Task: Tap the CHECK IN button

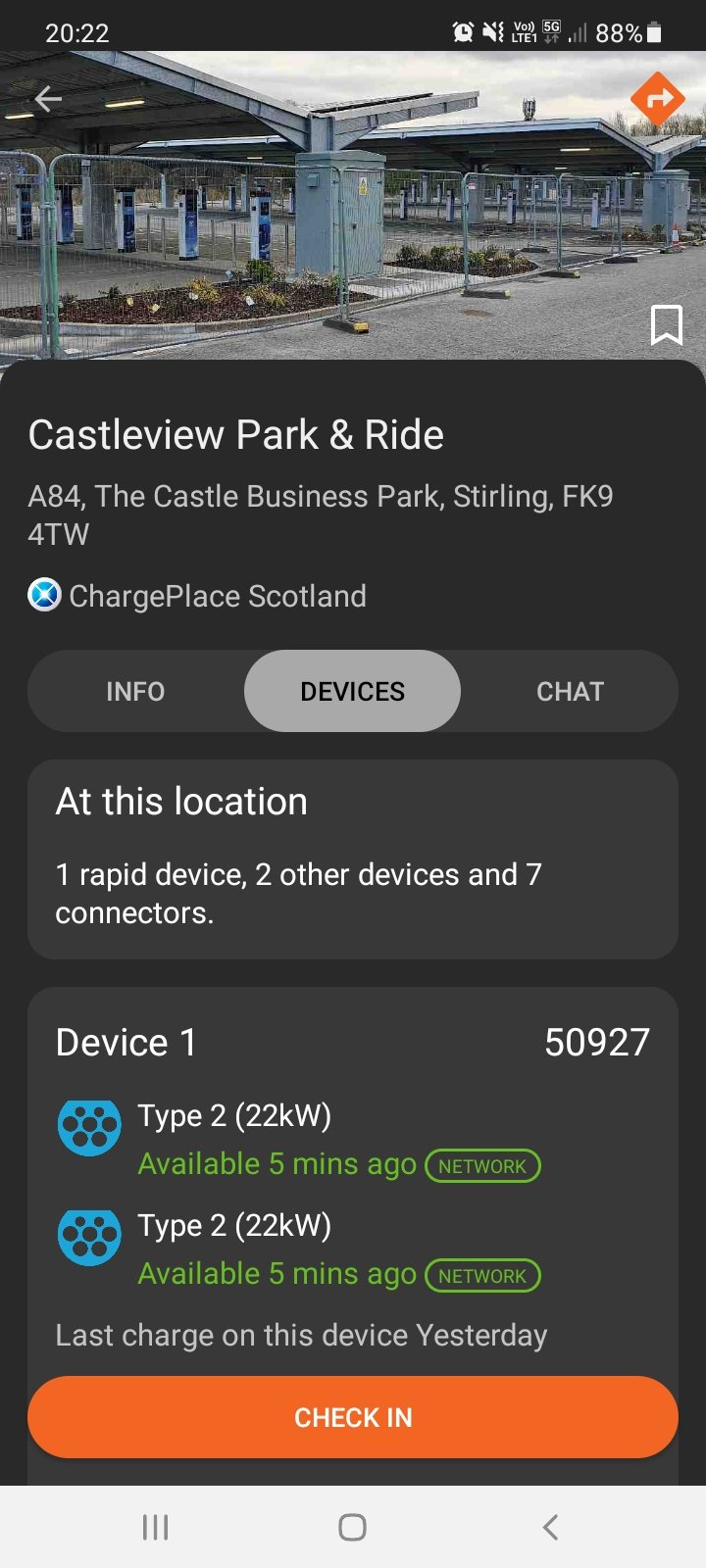Action: (x=353, y=1417)
